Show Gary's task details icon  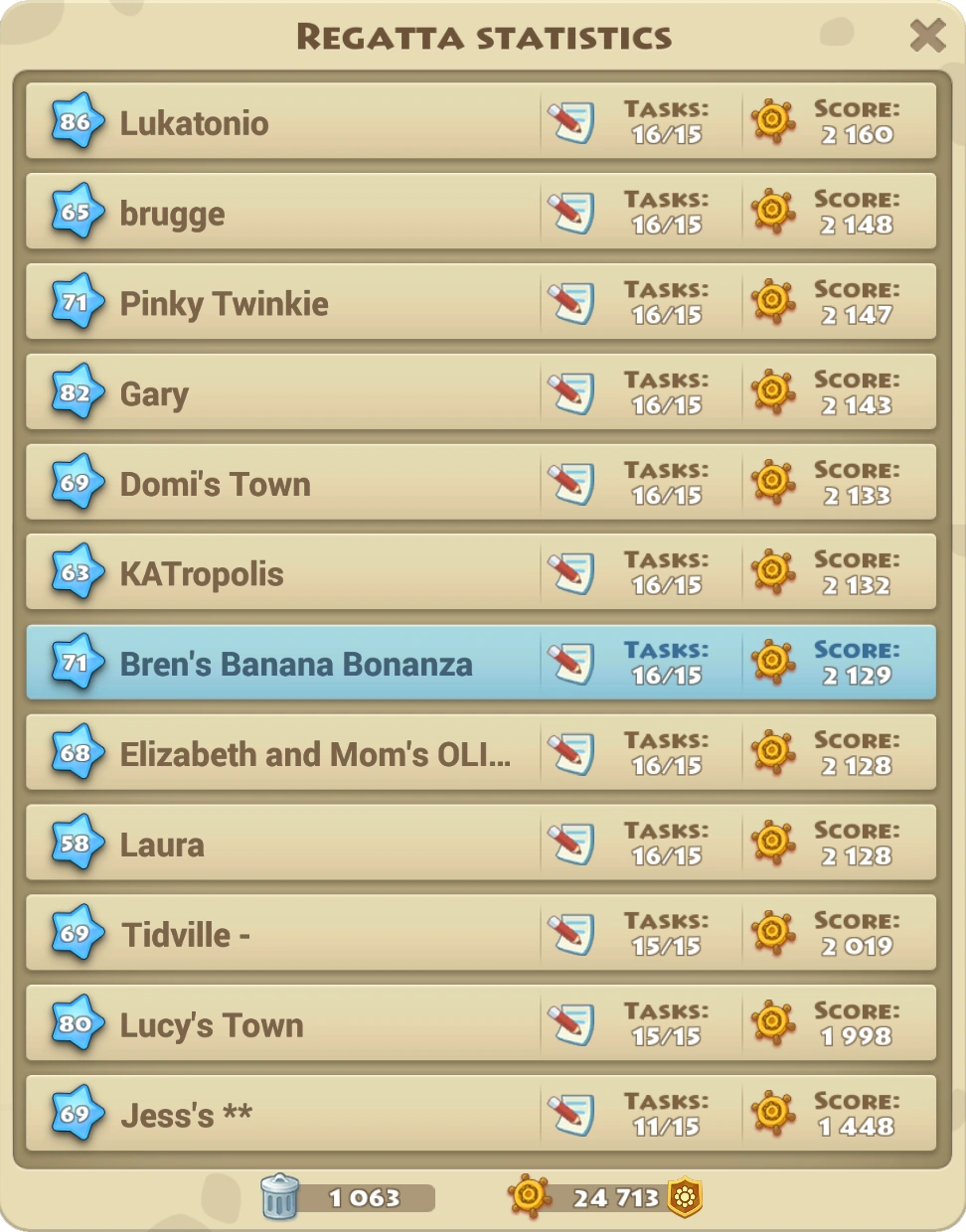click(x=571, y=393)
